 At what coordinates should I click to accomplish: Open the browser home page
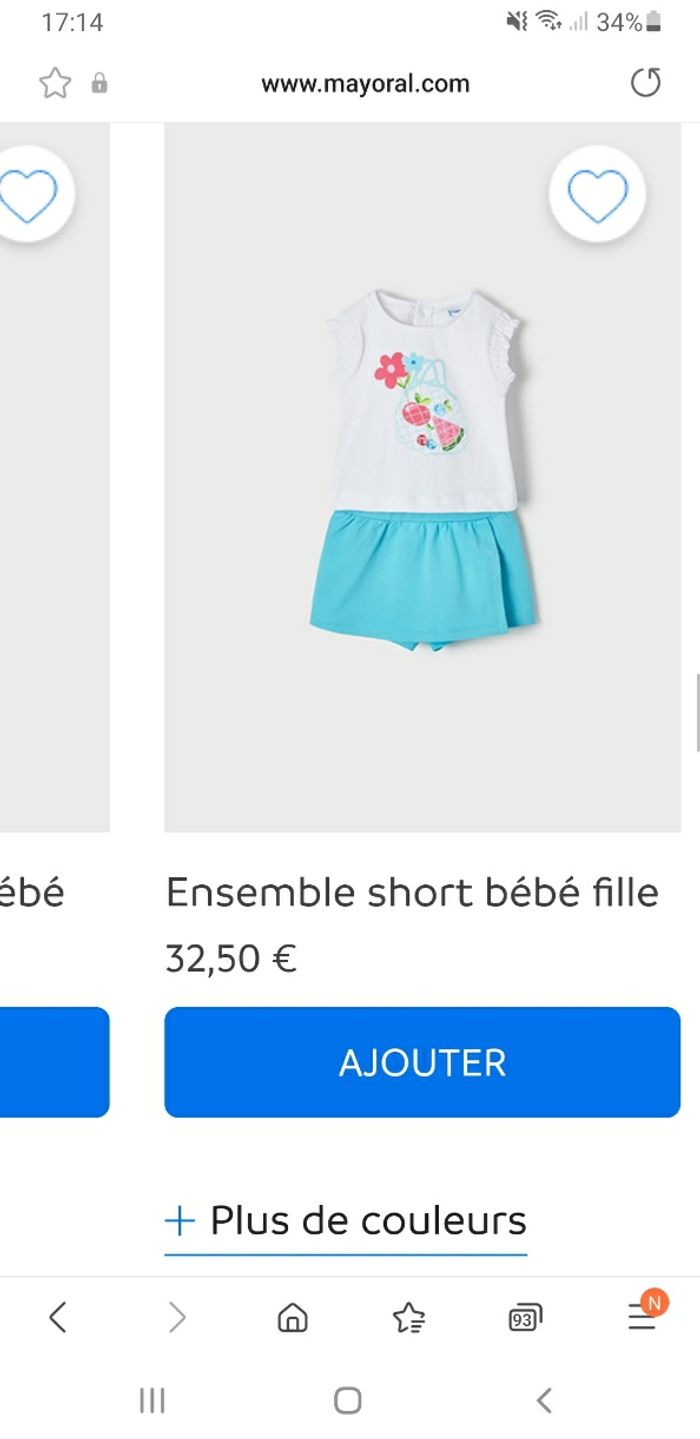pyautogui.click(x=292, y=1317)
